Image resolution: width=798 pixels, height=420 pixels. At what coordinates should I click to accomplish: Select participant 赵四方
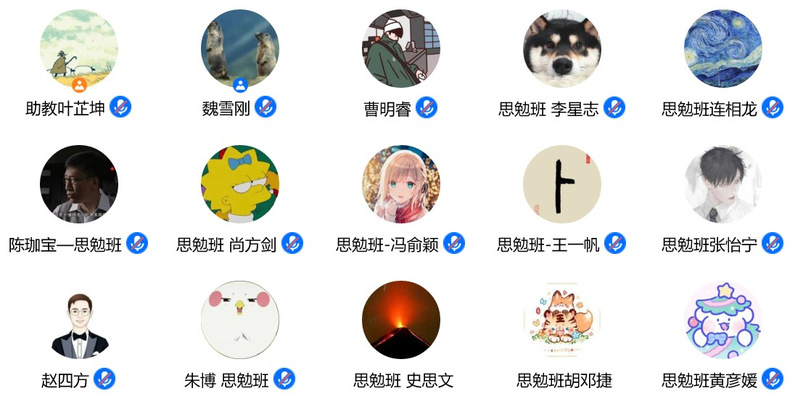coord(79,320)
